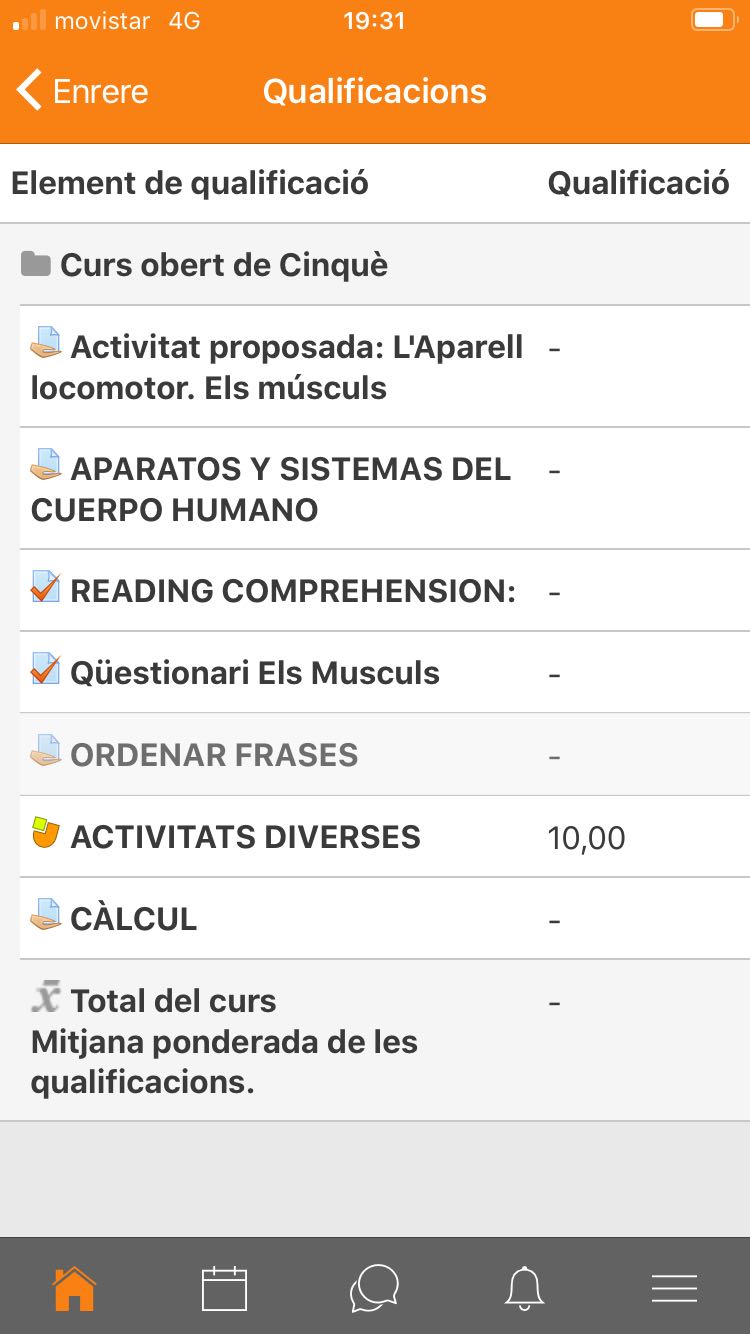Open the notifications bell tab
The image size is (750, 1334).
coord(524,1288)
